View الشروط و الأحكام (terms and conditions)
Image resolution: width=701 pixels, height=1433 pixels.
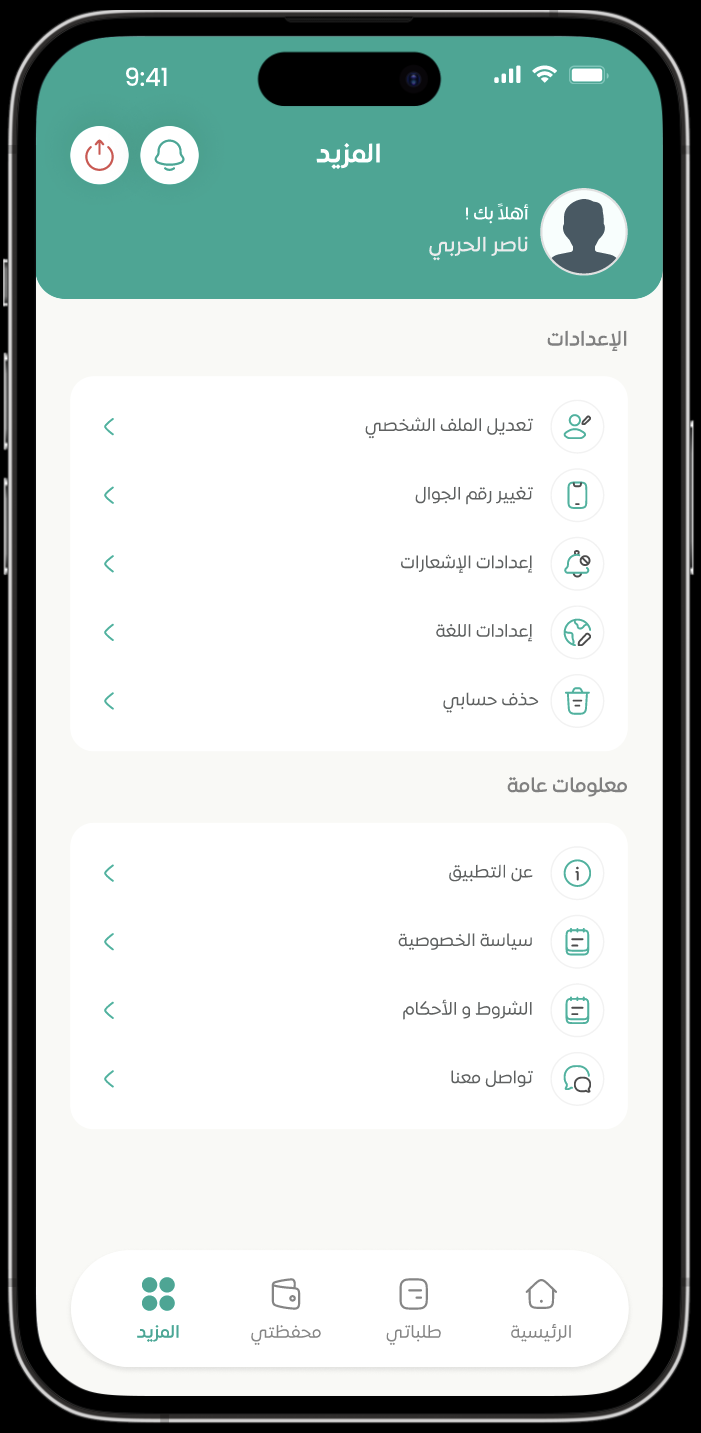(467, 1010)
